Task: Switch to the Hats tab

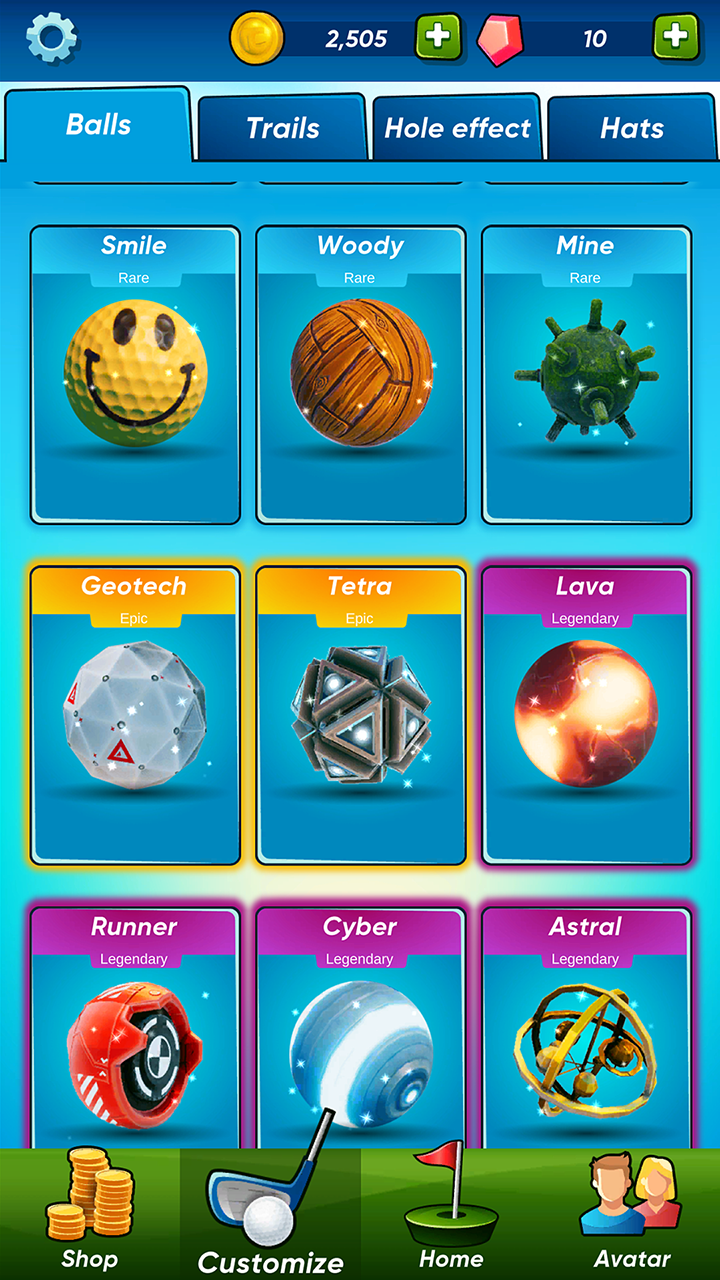Action: coord(631,128)
